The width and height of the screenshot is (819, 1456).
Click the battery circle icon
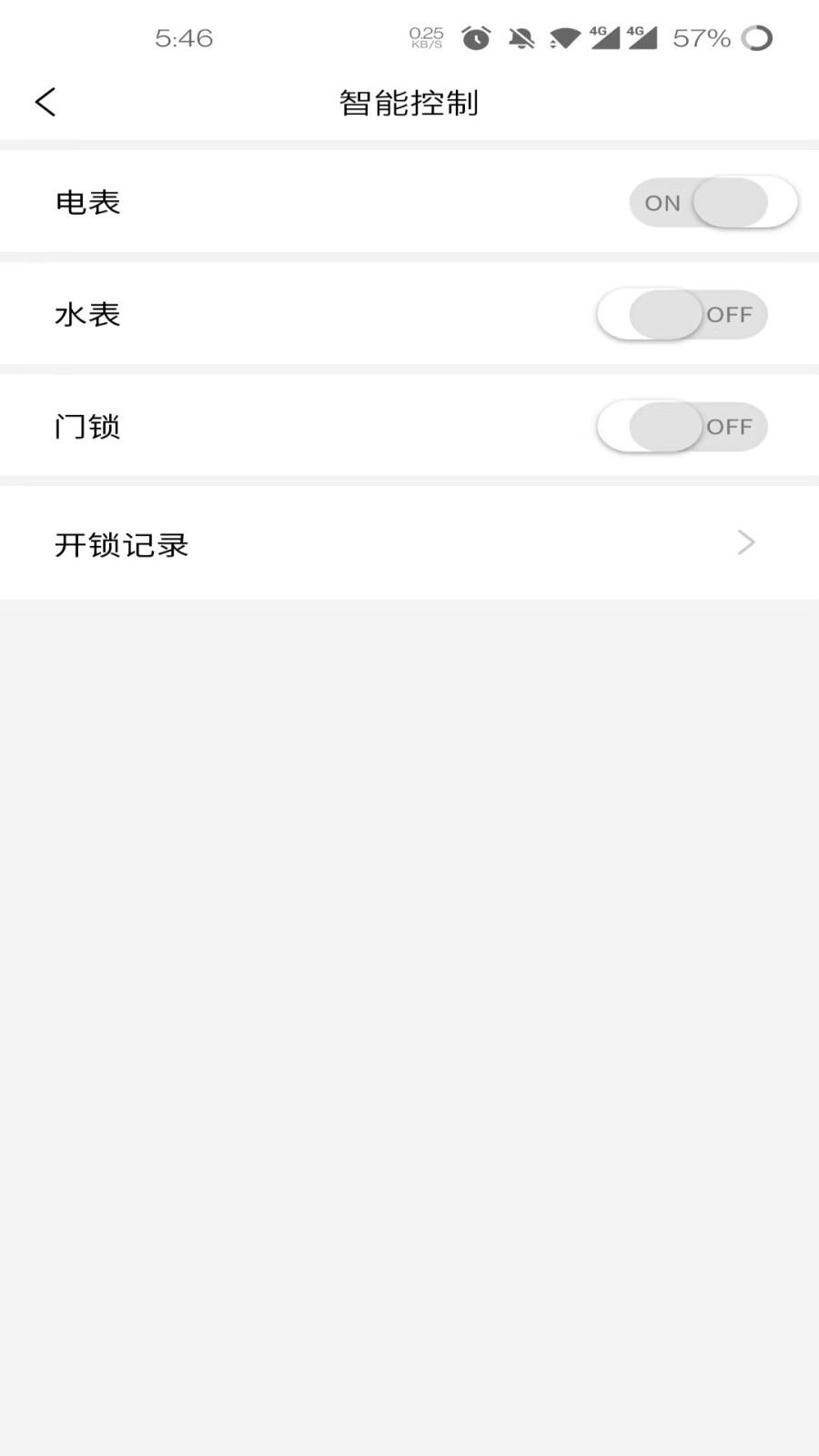tap(757, 37)
